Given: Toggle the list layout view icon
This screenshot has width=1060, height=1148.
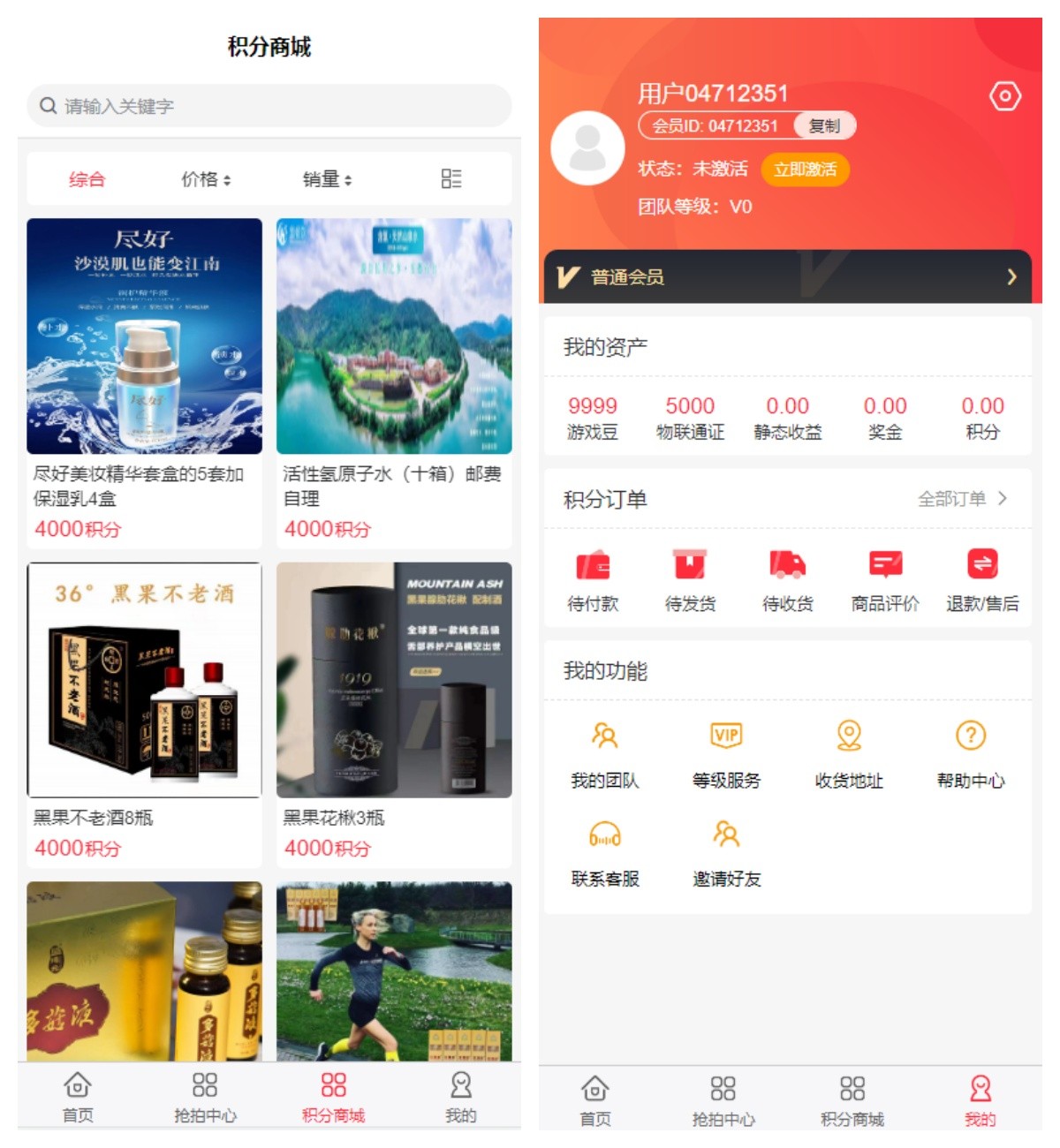Looking at the screenshot, I should click(x=451, y=179).
